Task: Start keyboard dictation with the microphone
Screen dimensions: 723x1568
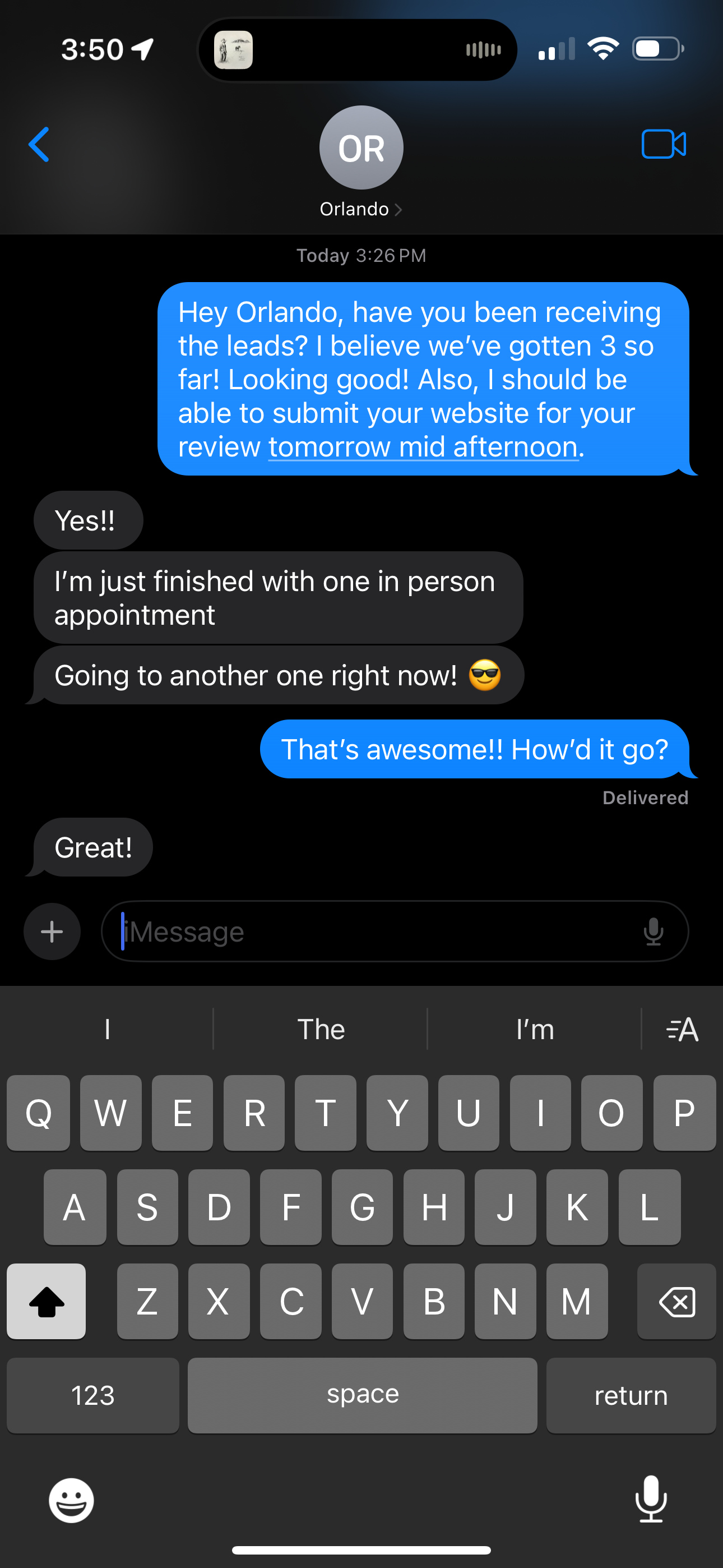Action: click(651, 1498)
